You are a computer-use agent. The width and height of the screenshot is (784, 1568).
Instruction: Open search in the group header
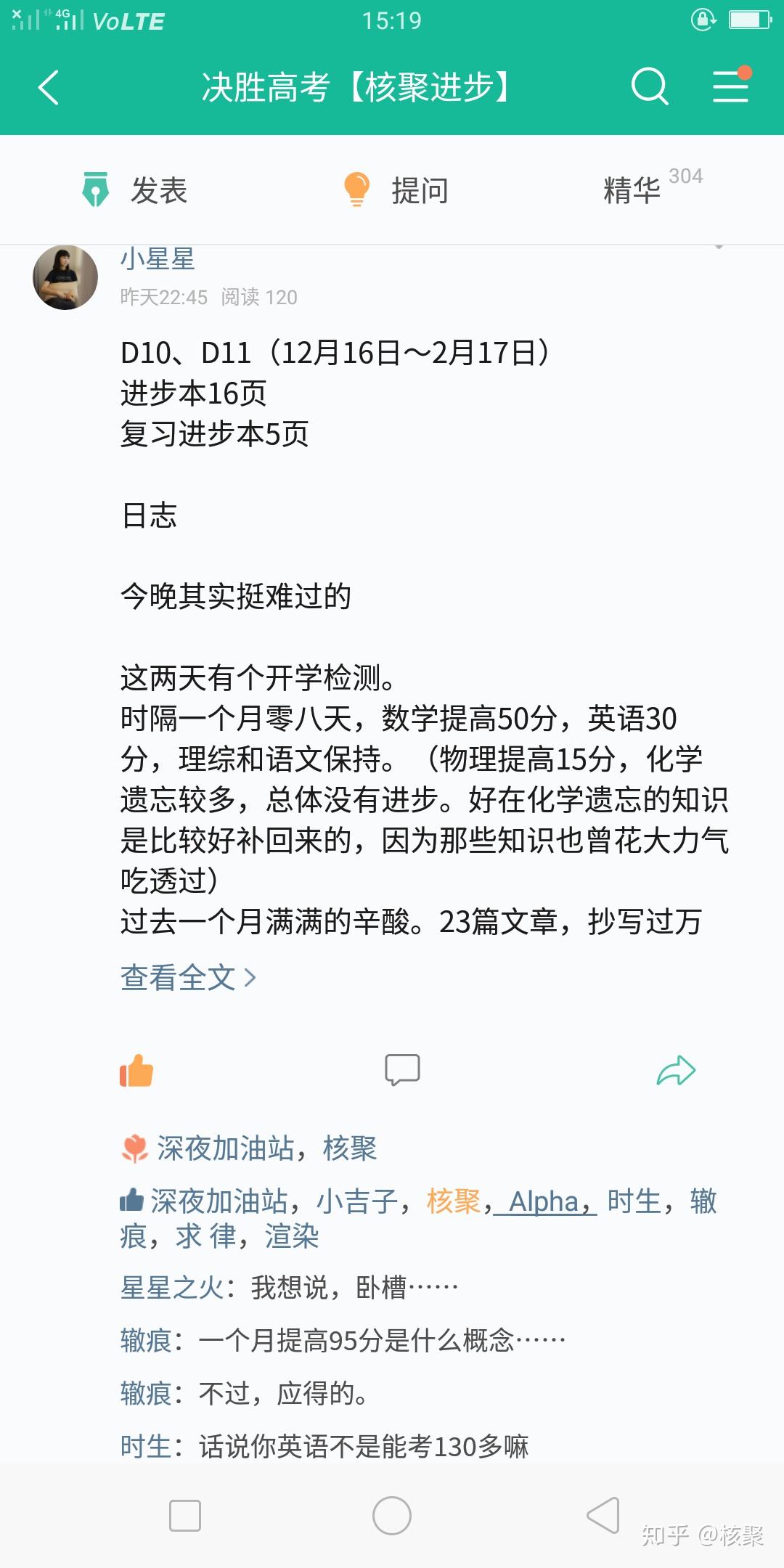649,87
